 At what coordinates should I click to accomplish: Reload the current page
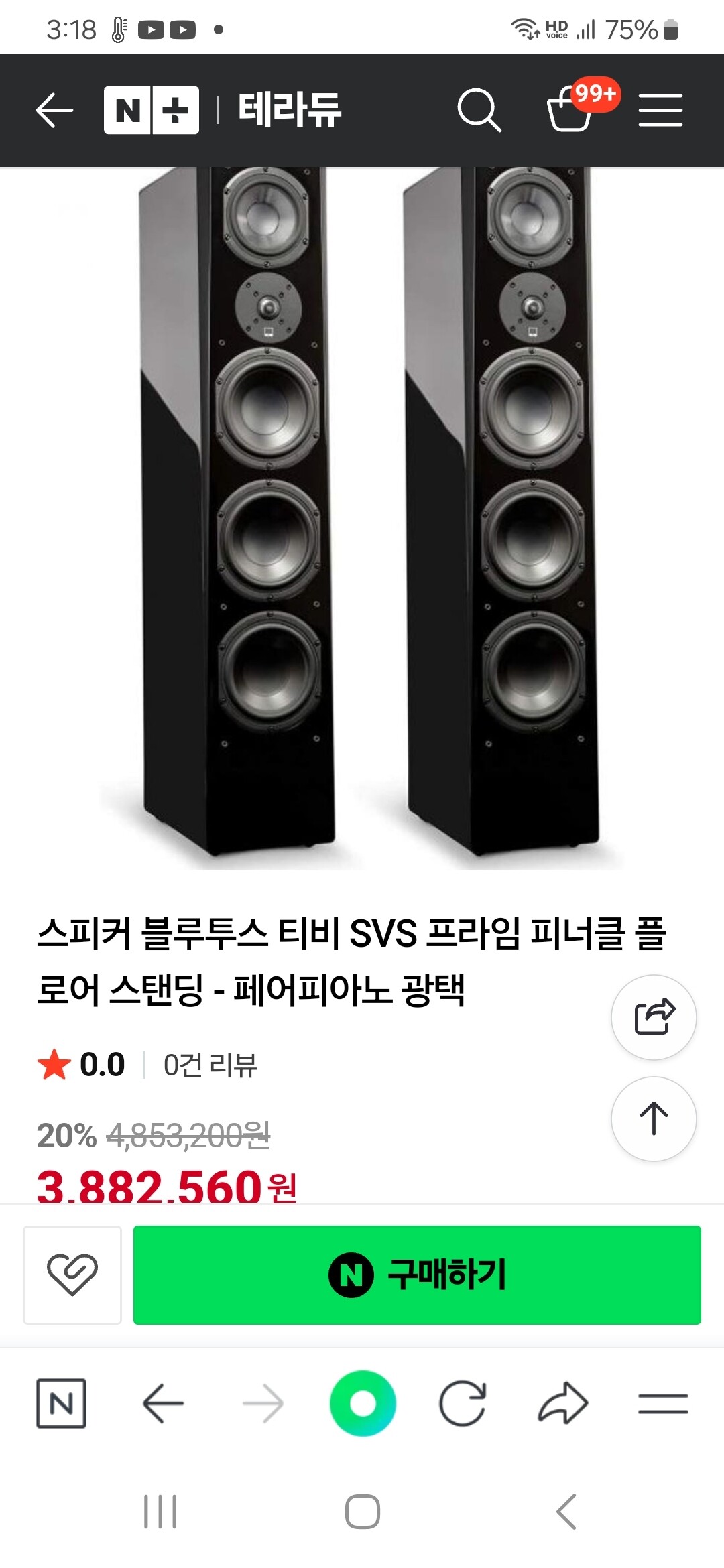click(463, 1403)
